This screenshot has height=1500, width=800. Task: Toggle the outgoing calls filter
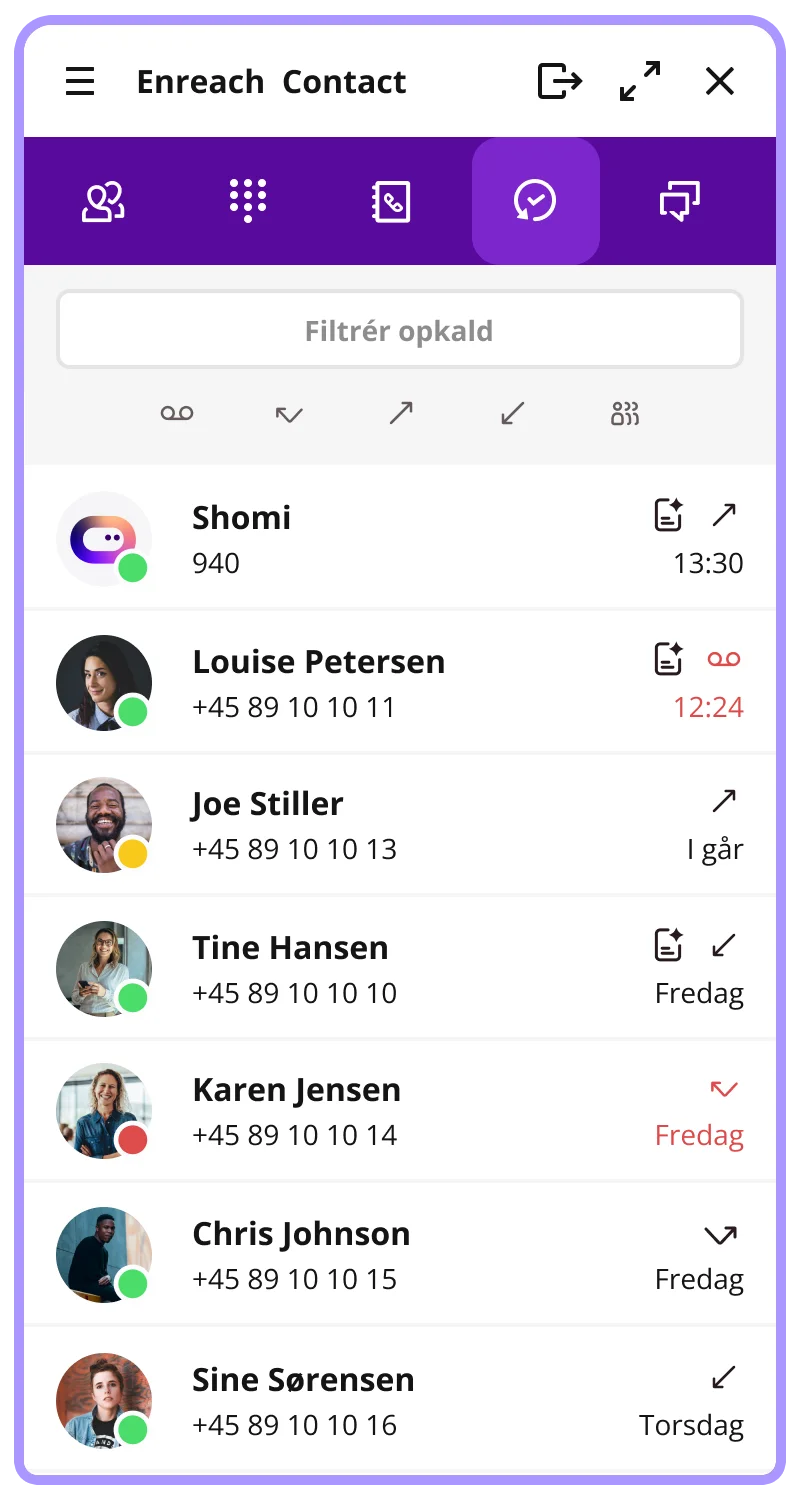point(400,412)
